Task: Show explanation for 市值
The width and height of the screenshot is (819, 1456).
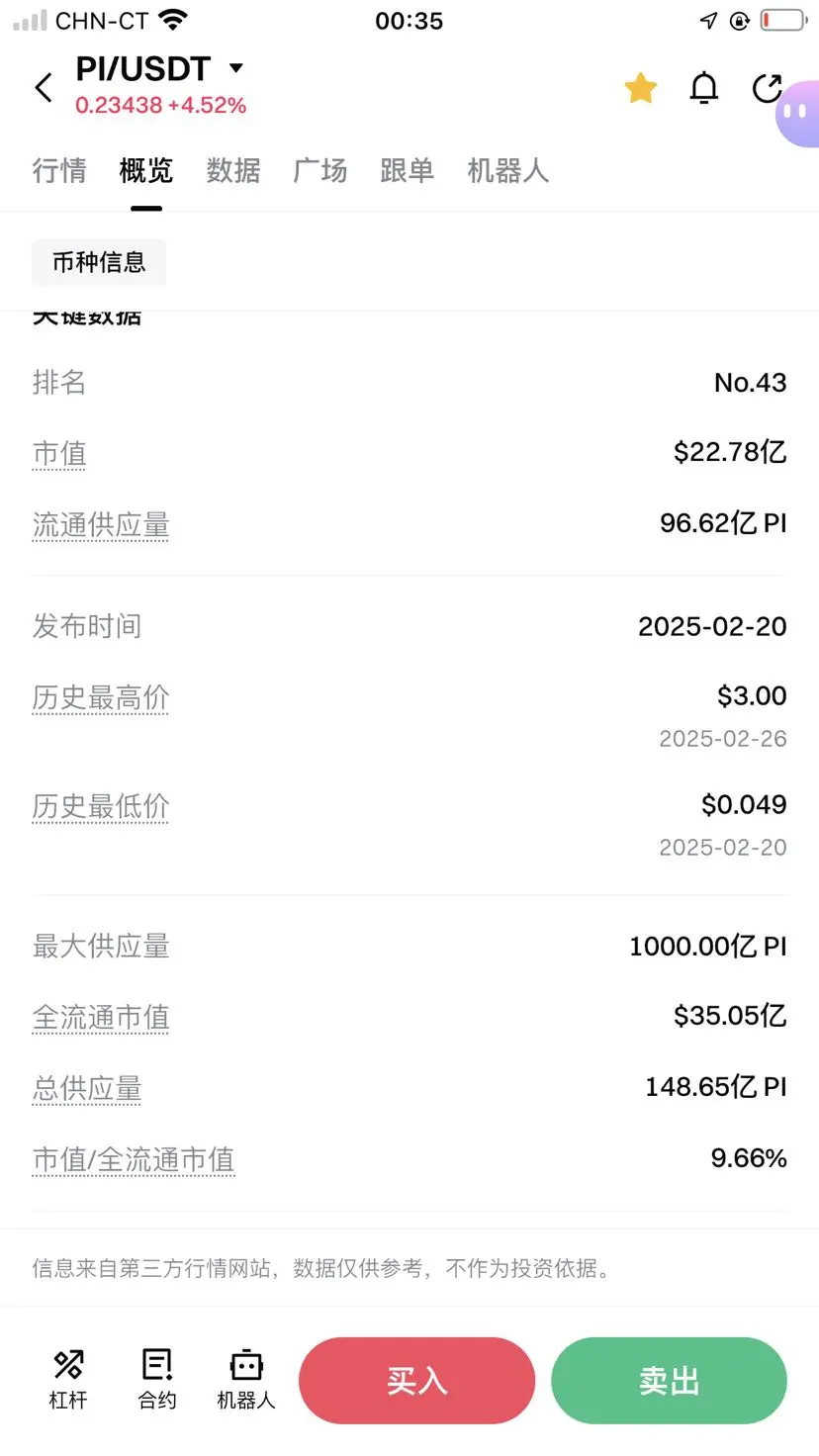Action: 59,454
